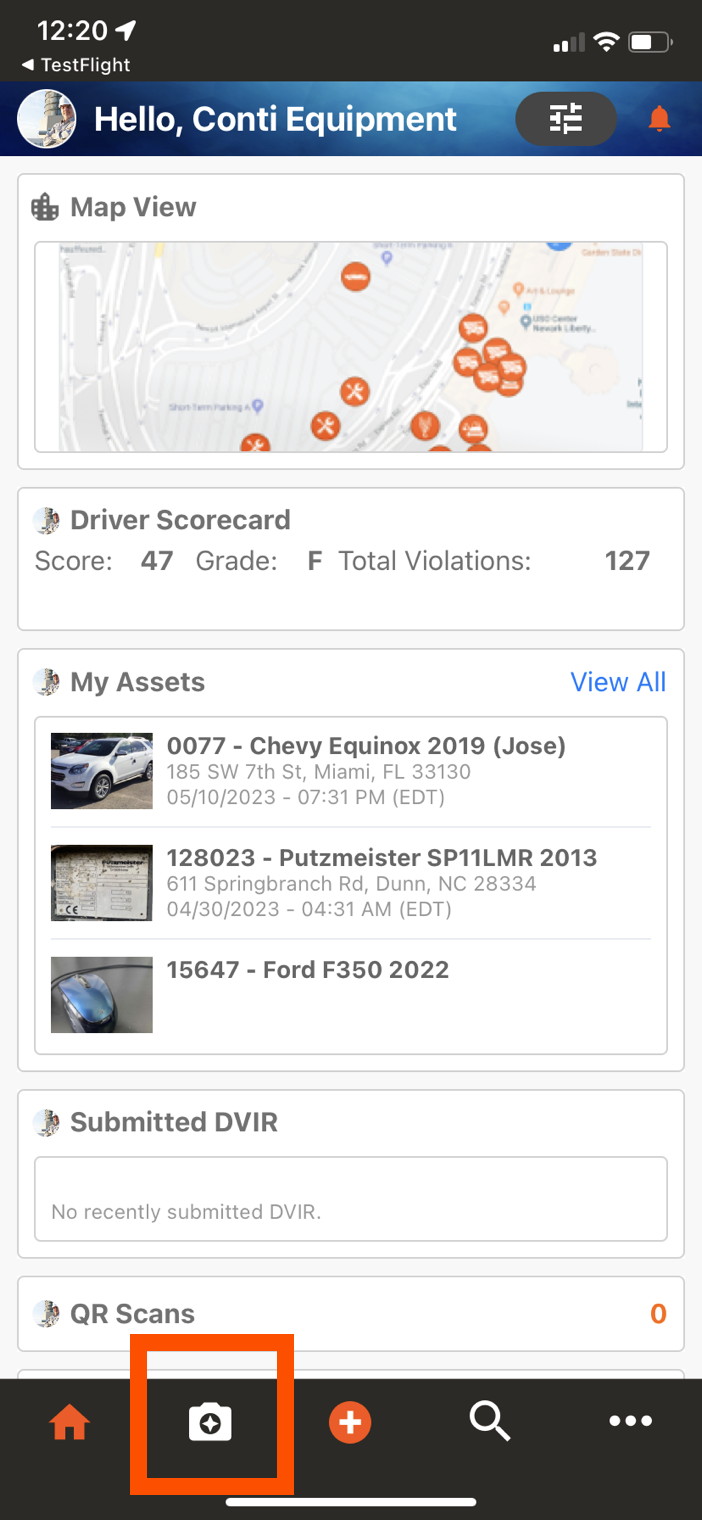Tap the profile avatar in header

[47, 119]
